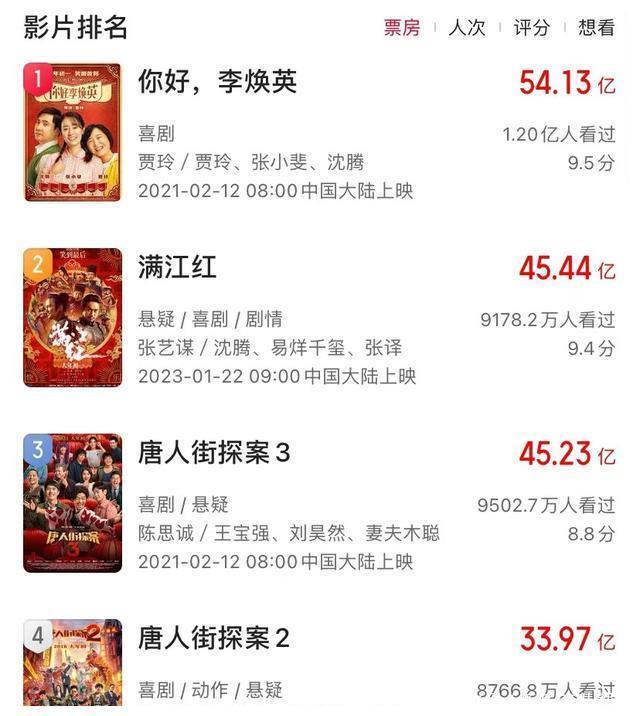Image resolution: width=640 pixels, height=716 pixels.
Task: Open the 你好，李焕英 movie entry
Action: point(217,82)
